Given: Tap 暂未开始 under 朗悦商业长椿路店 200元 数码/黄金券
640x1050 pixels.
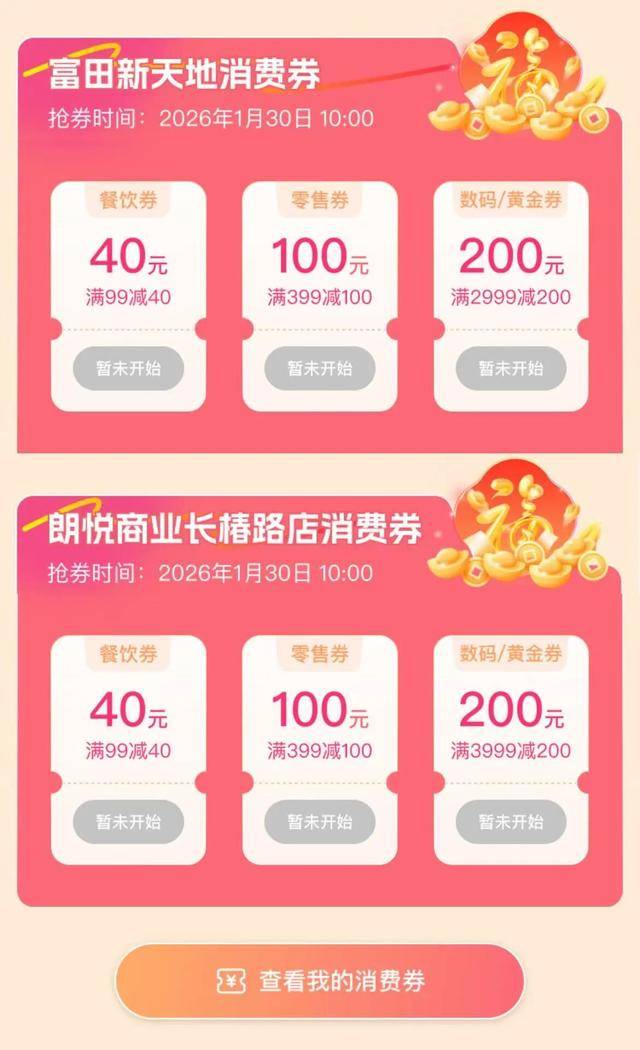Looking at the screenshot, I should 511,822.
